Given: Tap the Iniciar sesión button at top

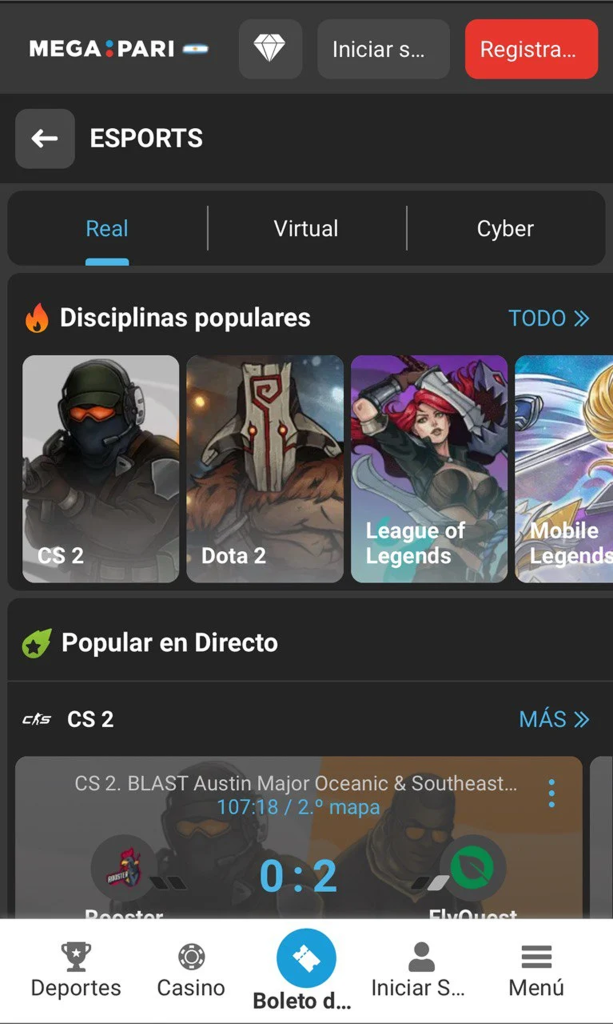Looking at the screenshot, I should (x=383, y=49).
